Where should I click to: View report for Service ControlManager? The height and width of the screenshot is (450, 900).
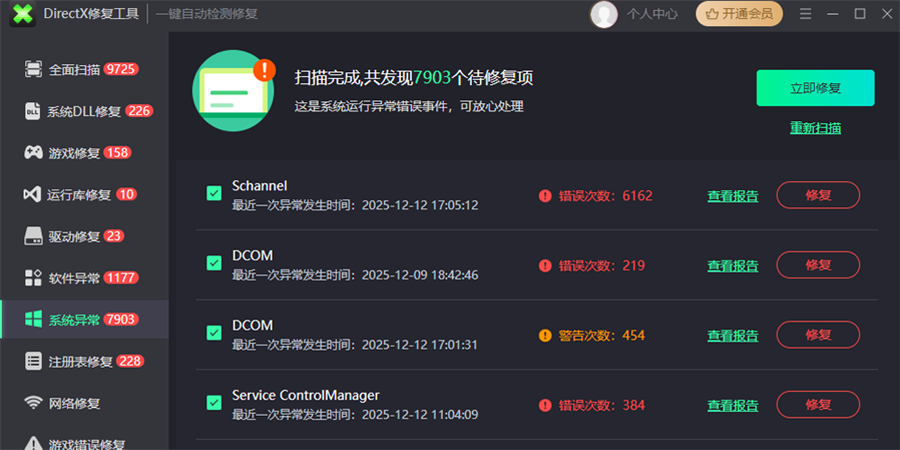click(x=732, y=406)
